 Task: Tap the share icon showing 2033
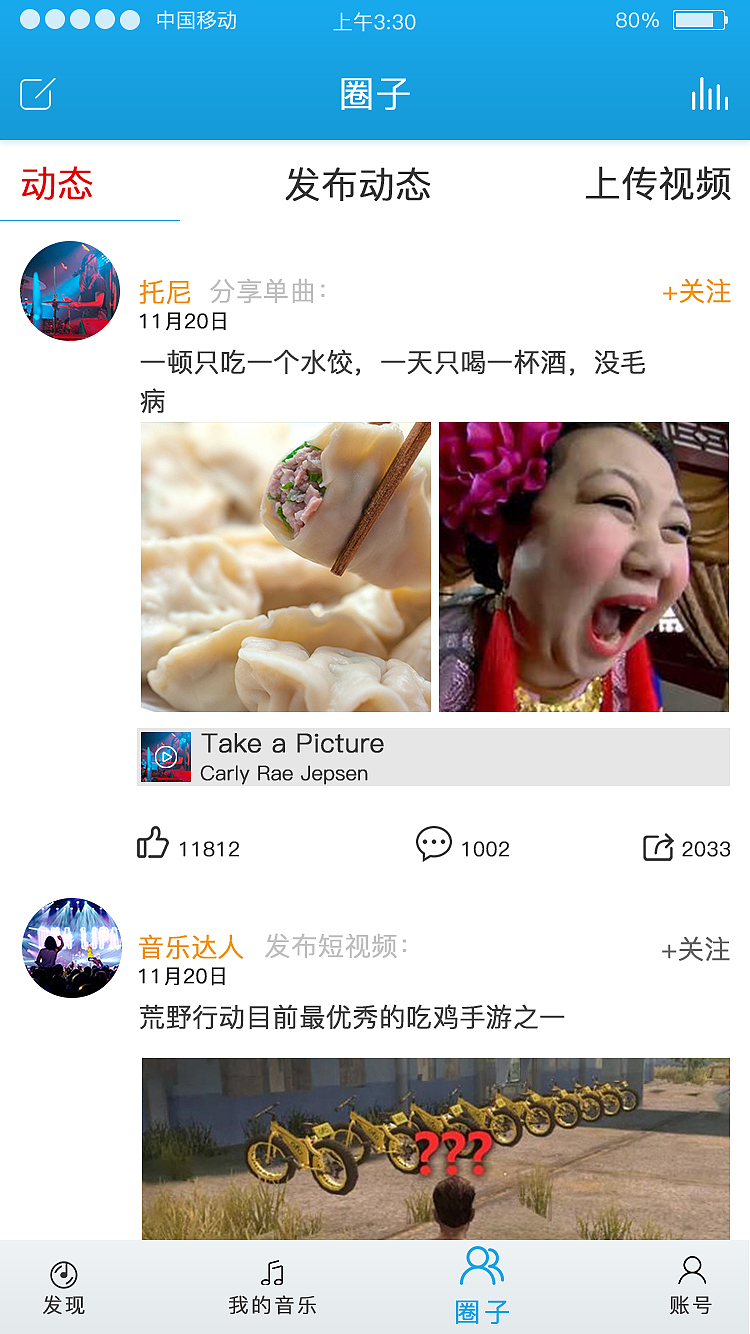(658, 846)
